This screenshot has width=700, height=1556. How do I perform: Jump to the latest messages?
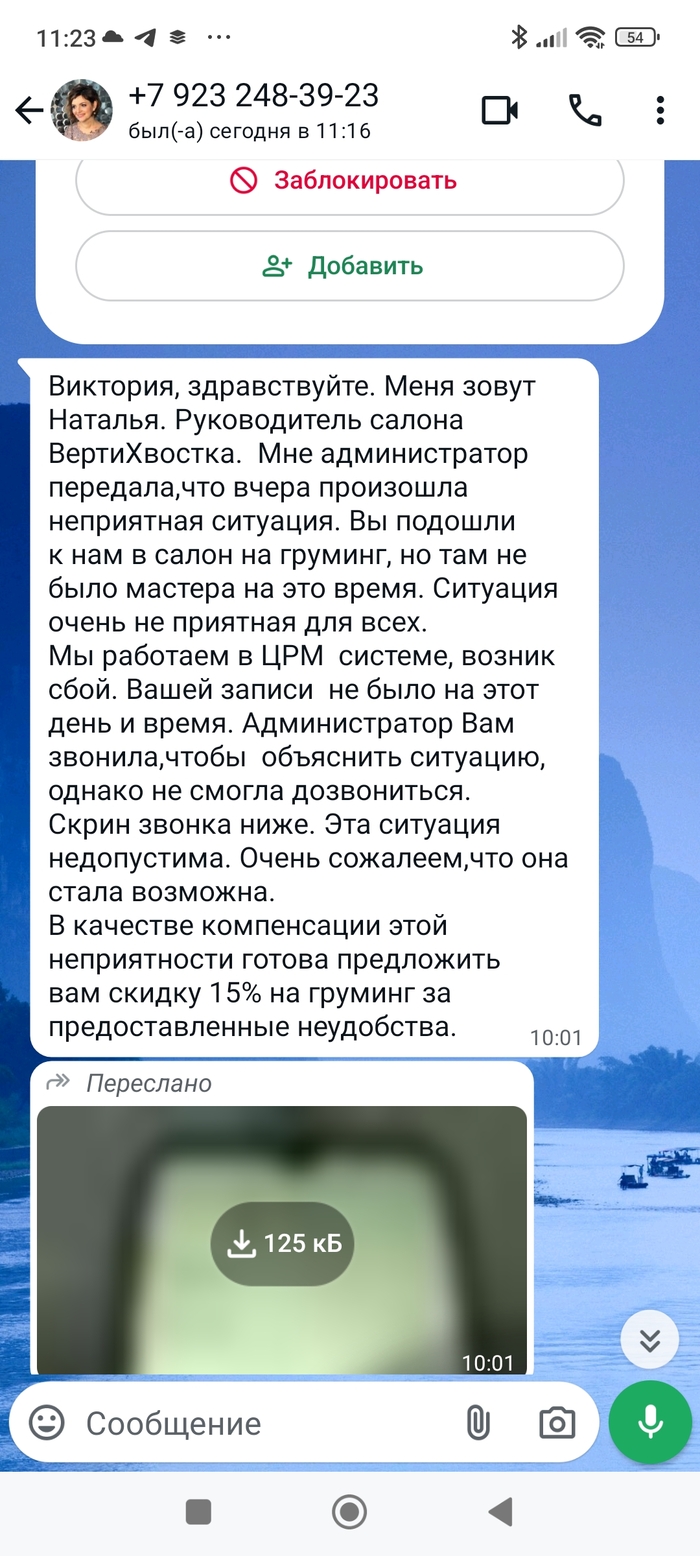(650, 1339)
